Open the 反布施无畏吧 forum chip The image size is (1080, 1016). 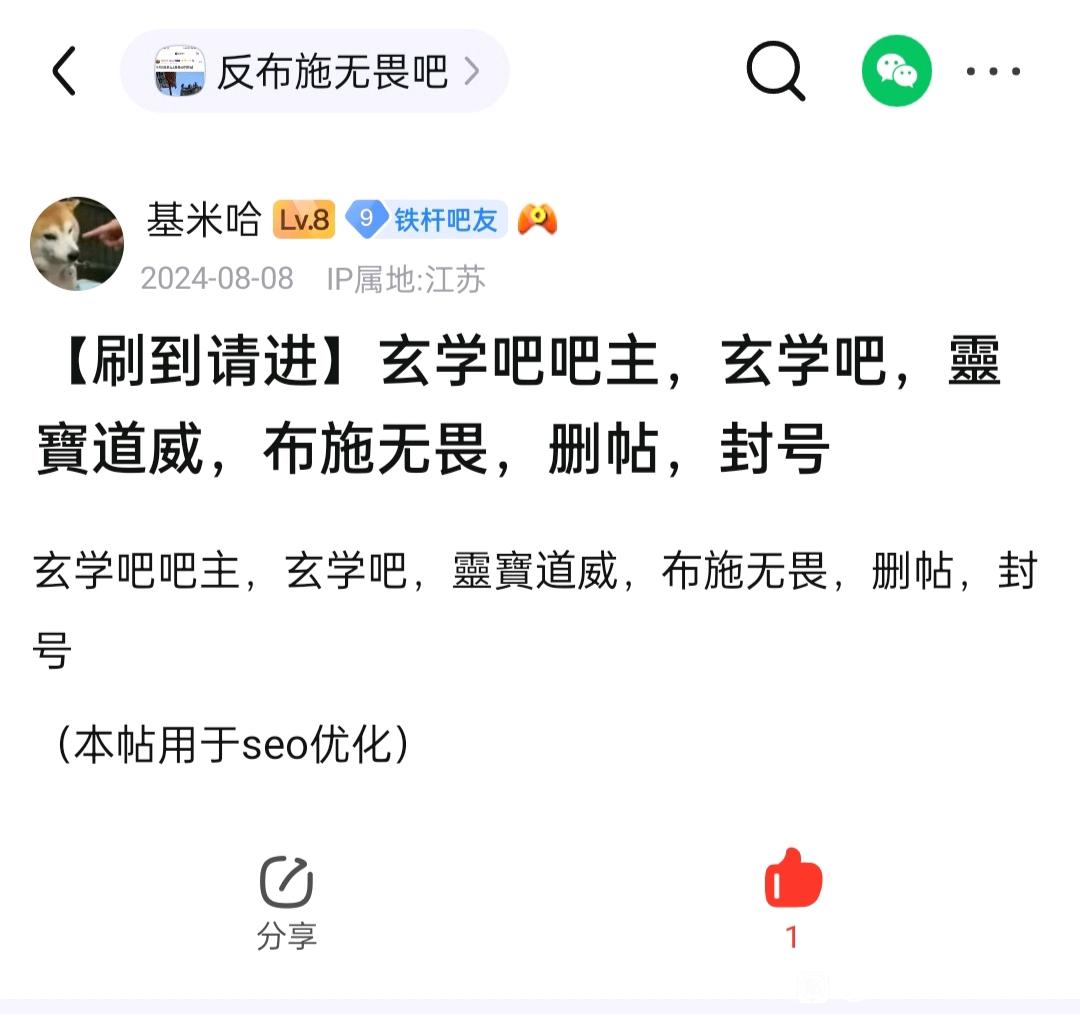coord(314,72)
